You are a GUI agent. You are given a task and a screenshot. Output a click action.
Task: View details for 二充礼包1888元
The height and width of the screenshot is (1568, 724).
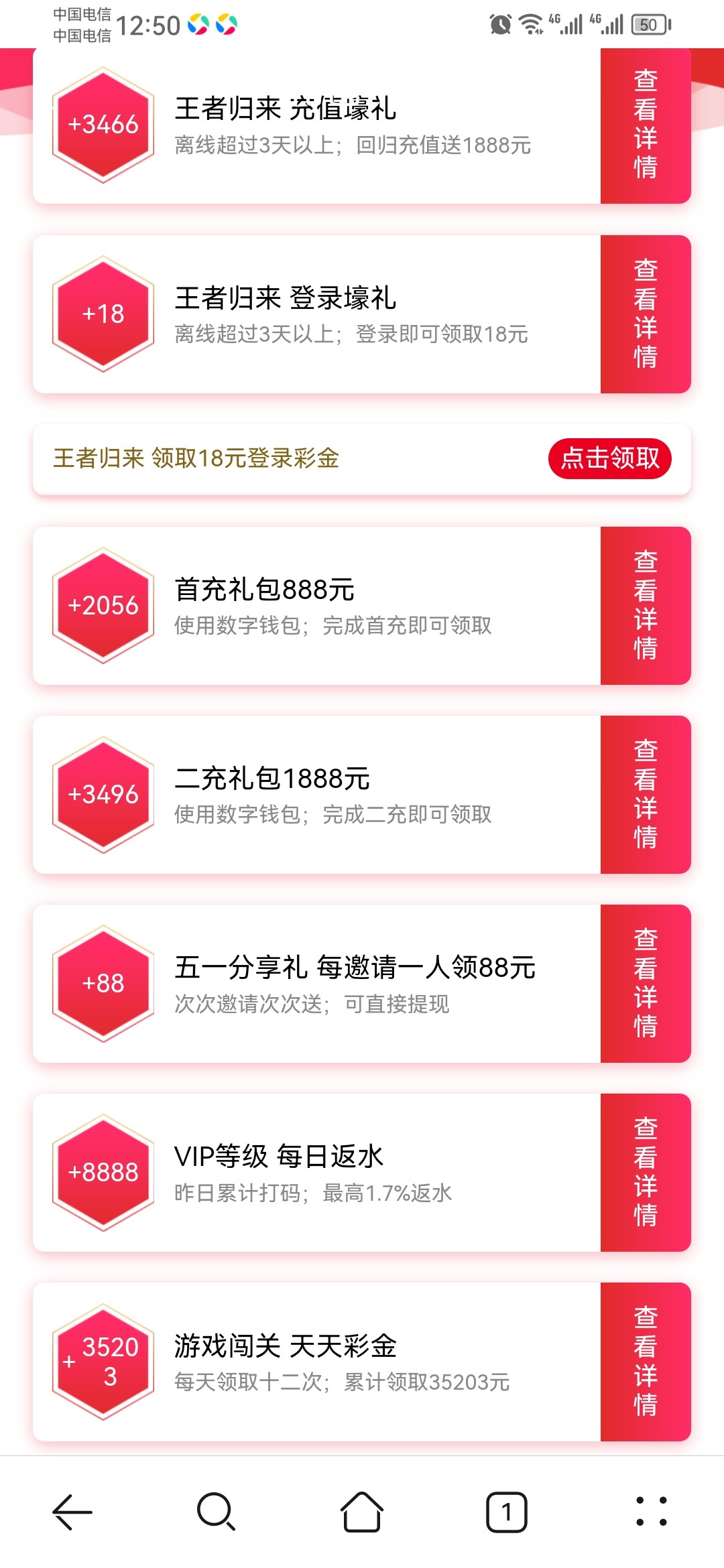[646, 794]
